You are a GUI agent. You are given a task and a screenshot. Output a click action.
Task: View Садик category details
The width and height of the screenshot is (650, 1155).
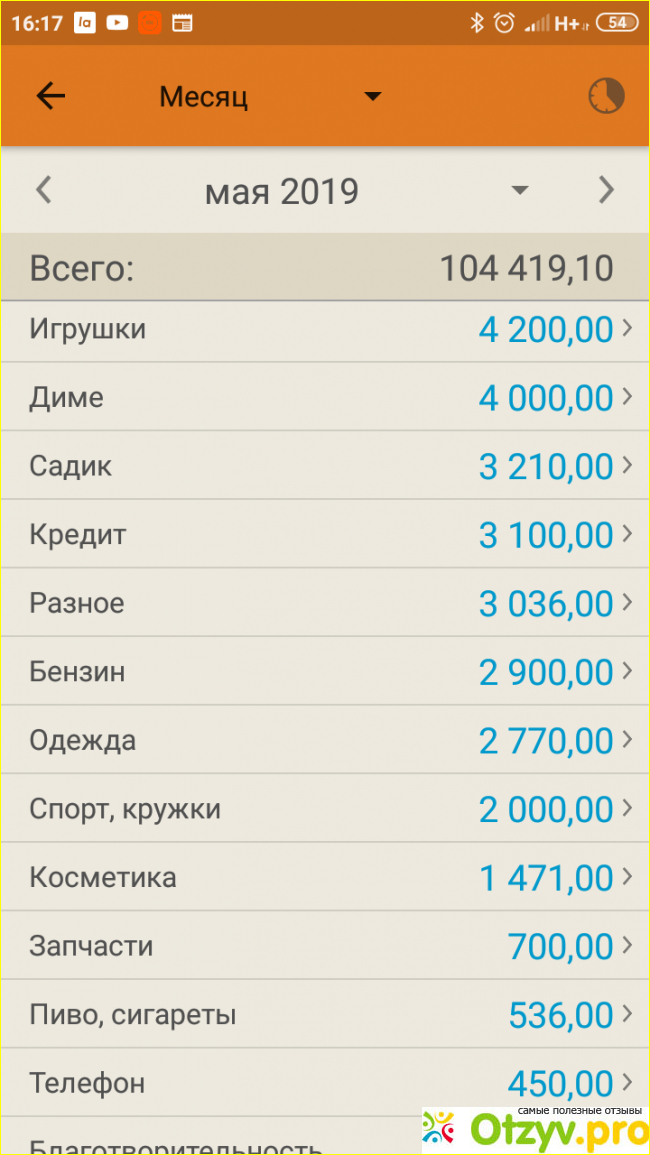(325, 466)
